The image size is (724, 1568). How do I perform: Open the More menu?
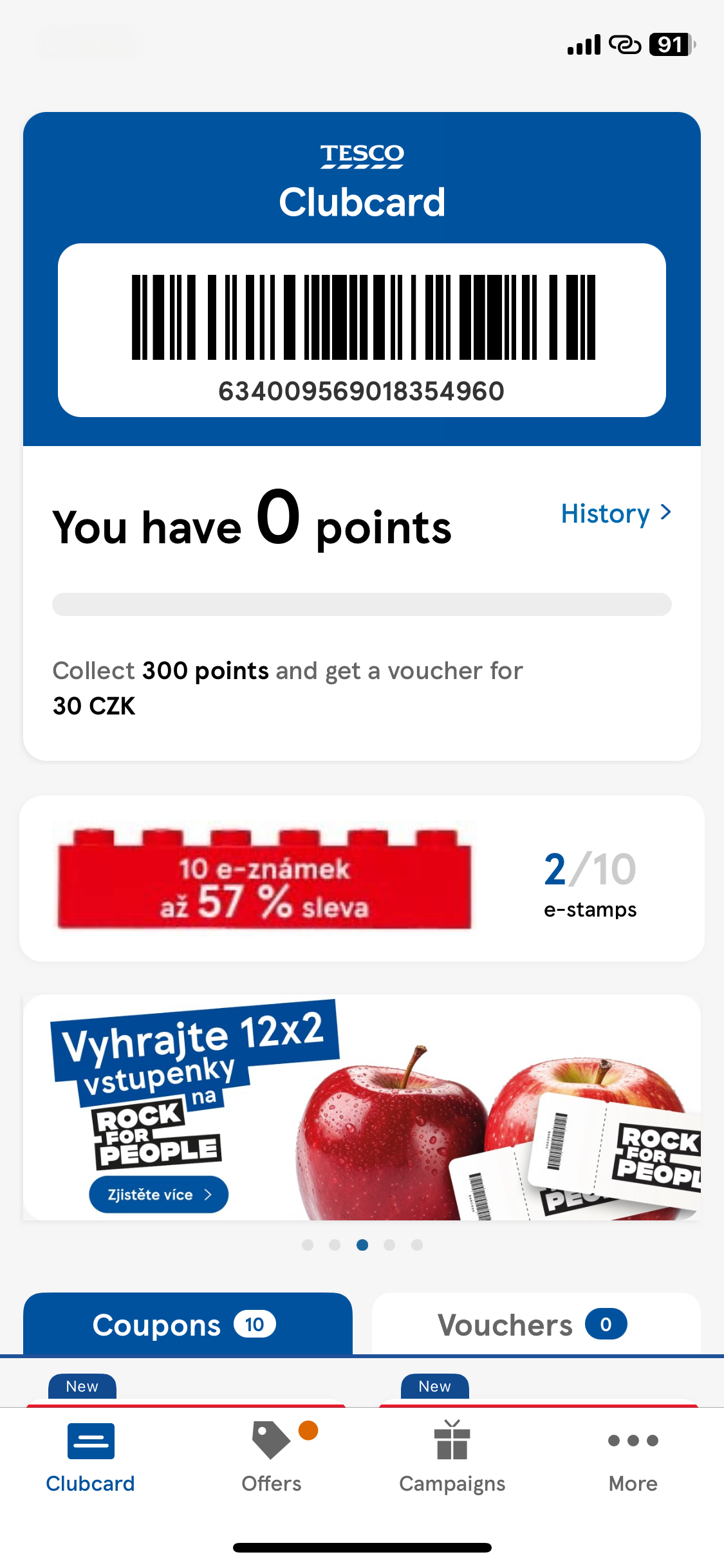tap(633, 1457)
